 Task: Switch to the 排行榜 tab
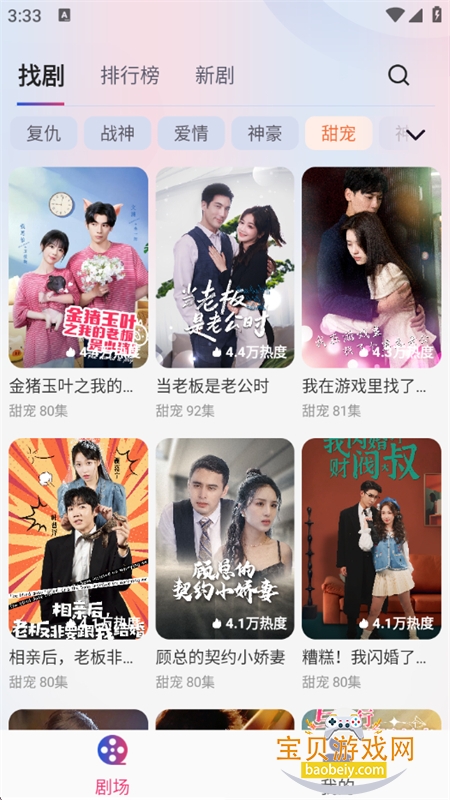tap(130, 76)
